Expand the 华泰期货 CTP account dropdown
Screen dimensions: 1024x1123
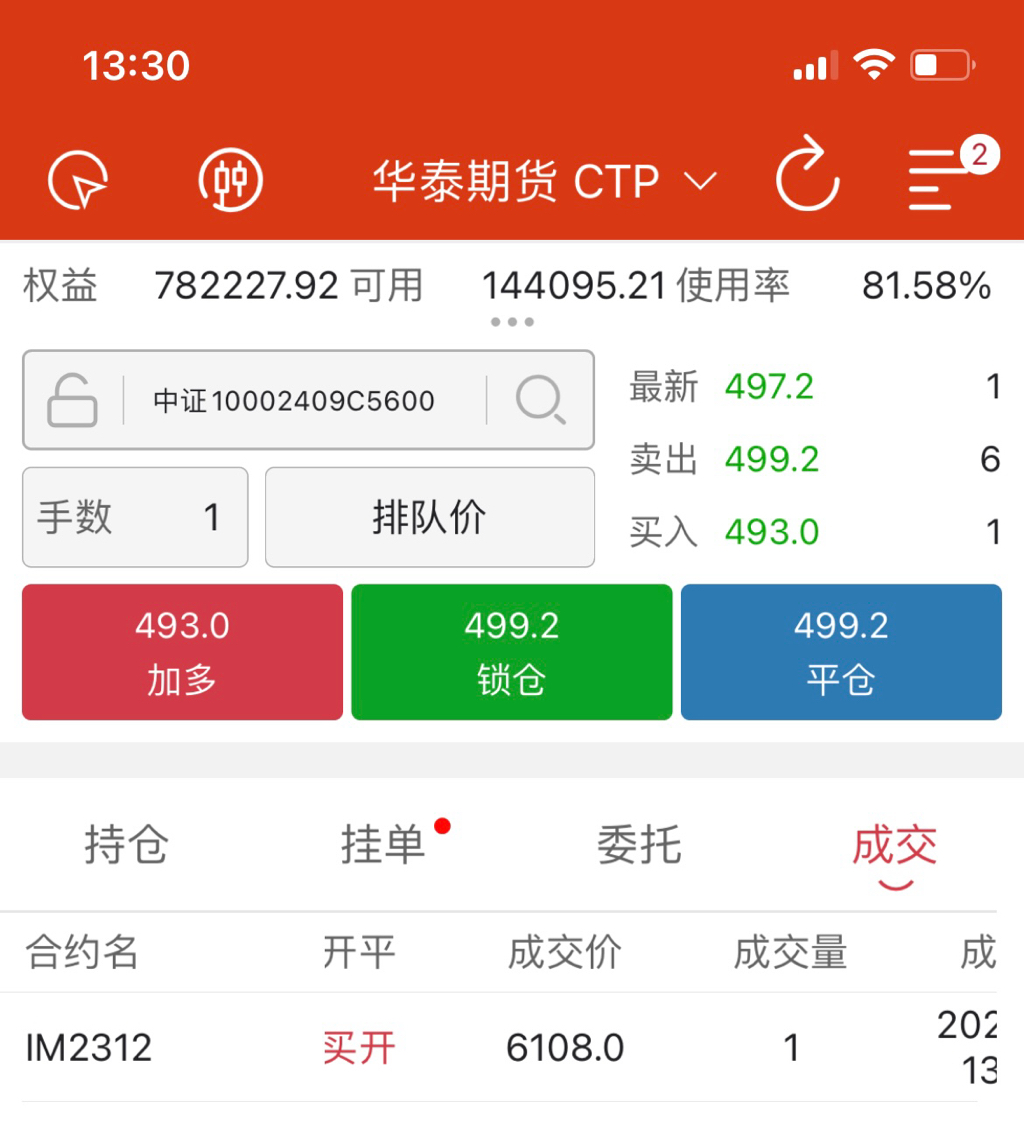545,181
